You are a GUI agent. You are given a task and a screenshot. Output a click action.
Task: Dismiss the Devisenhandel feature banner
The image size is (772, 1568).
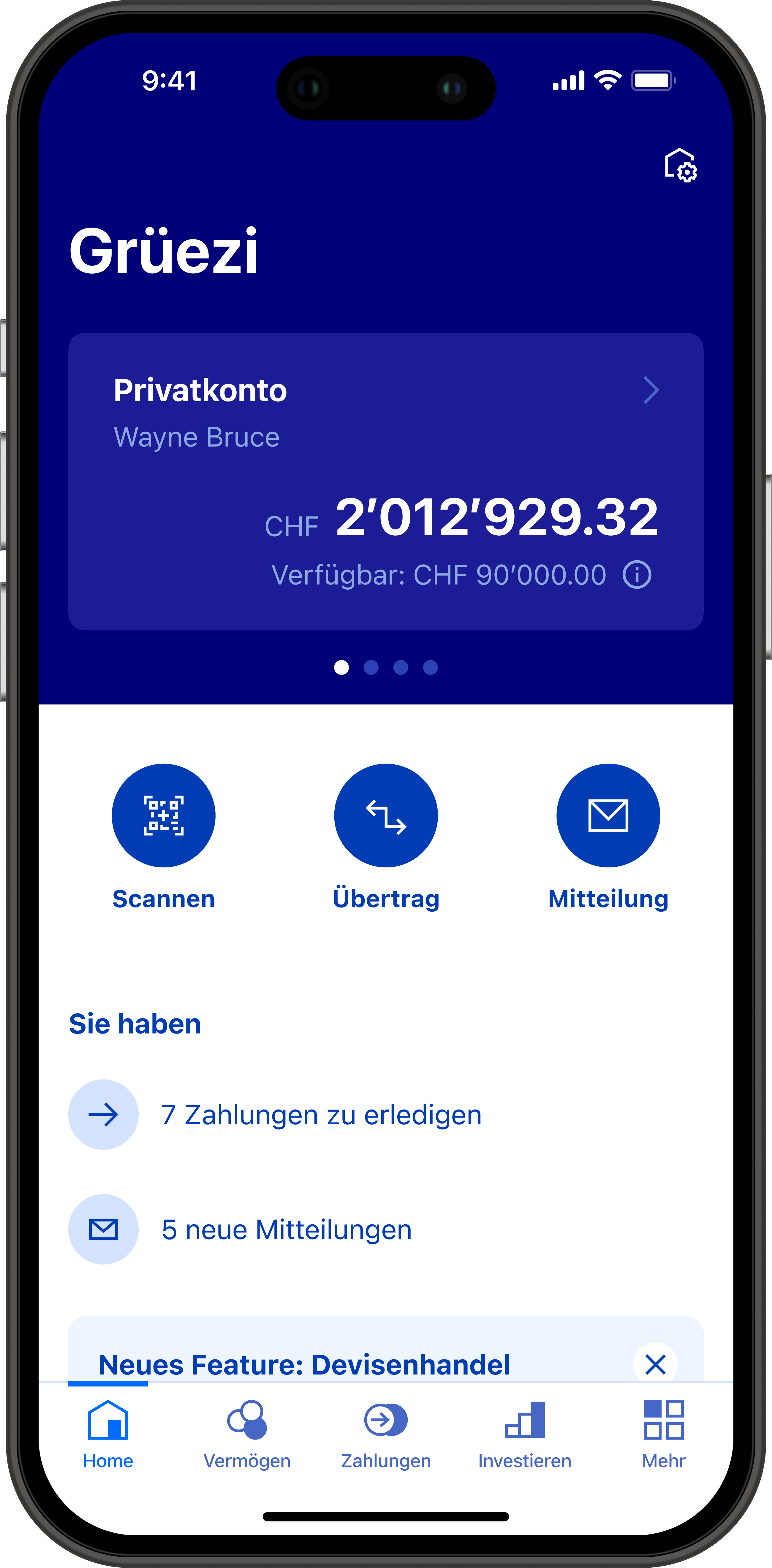pyautogui.click(x=655, y=1364)
